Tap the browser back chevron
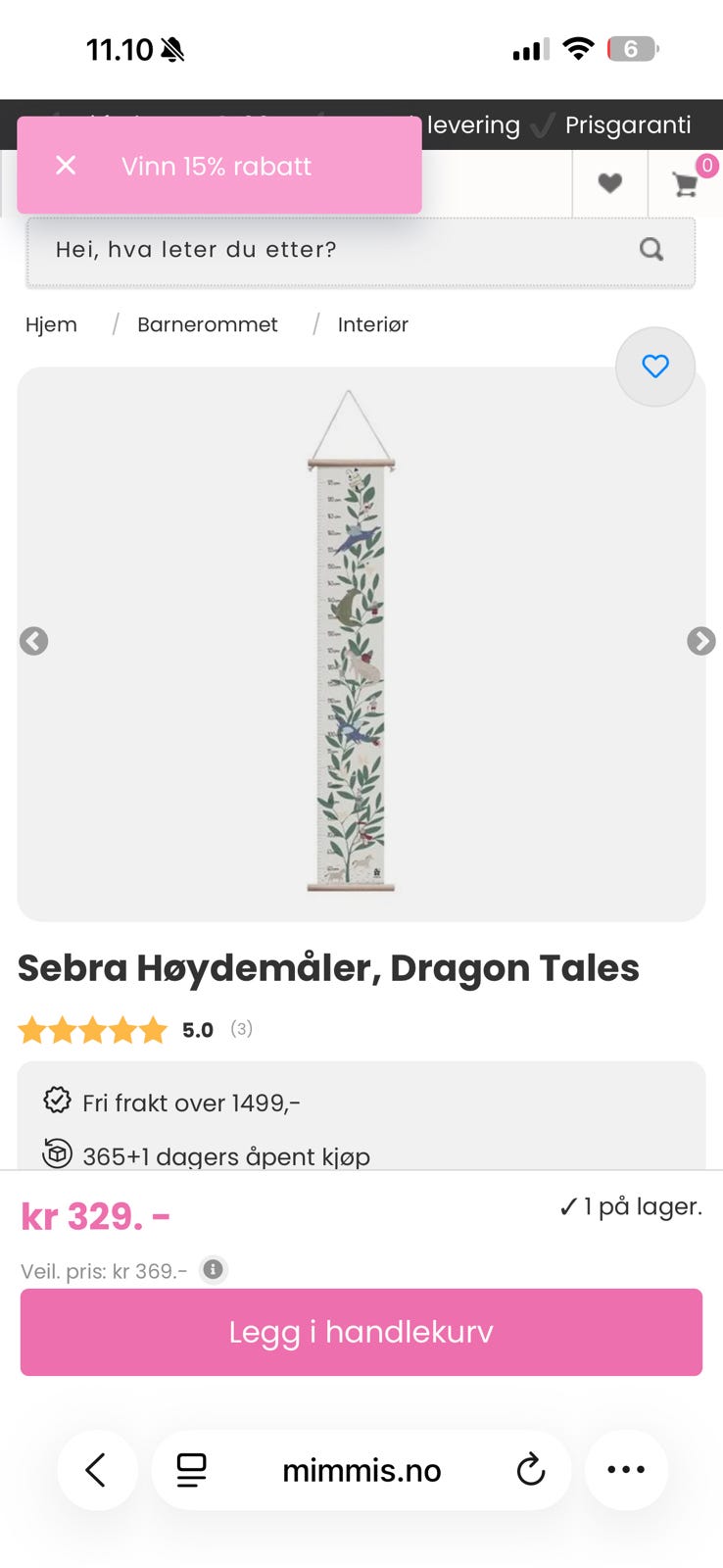723x1568 pixels. coord(97,1469)
